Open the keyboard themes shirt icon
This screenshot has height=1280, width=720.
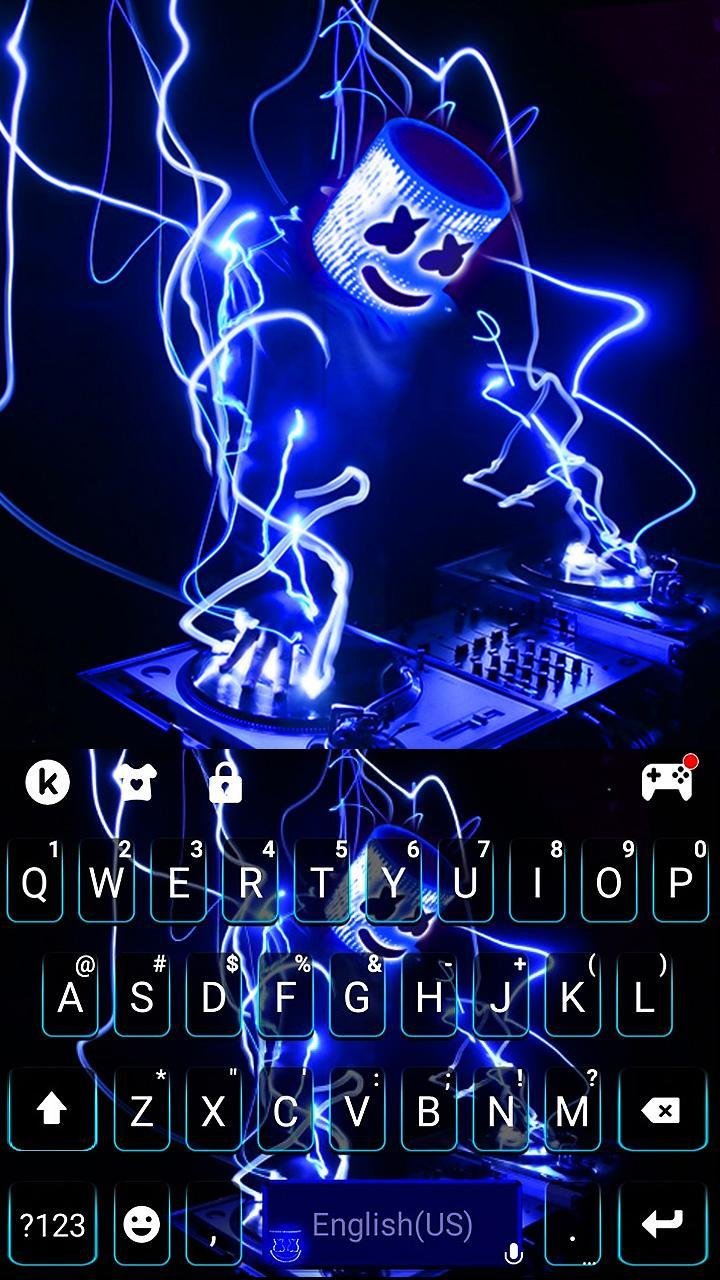pyautogui.click(x=136, y=781)
